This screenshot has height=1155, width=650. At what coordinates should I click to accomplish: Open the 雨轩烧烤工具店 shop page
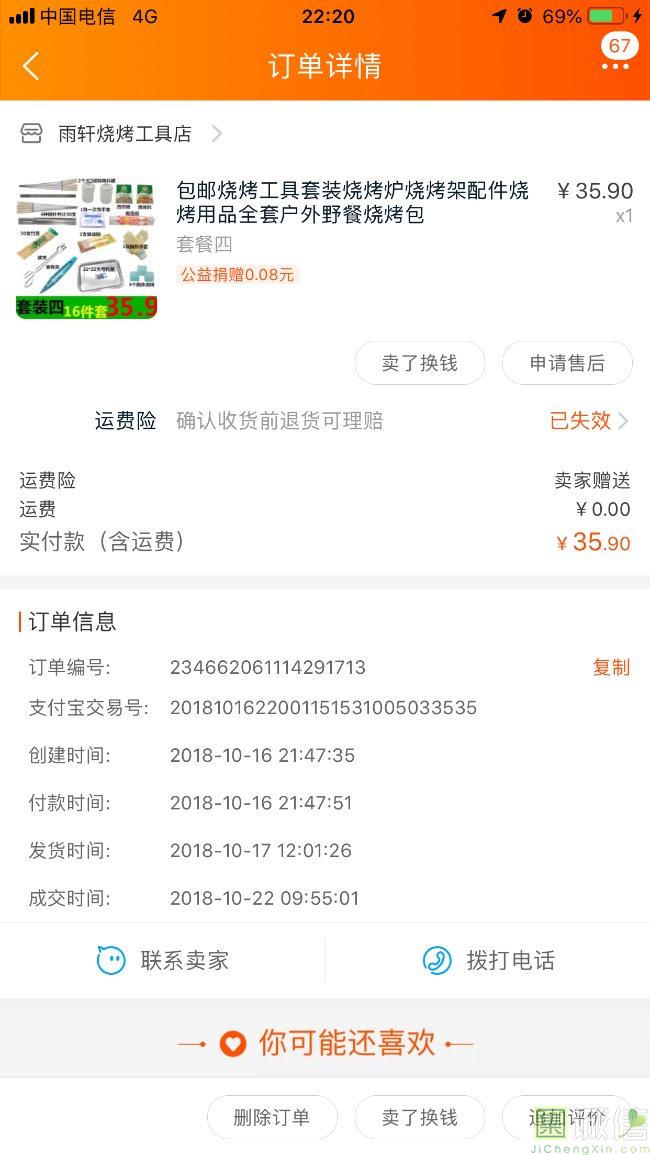click(x=123, y=134)
